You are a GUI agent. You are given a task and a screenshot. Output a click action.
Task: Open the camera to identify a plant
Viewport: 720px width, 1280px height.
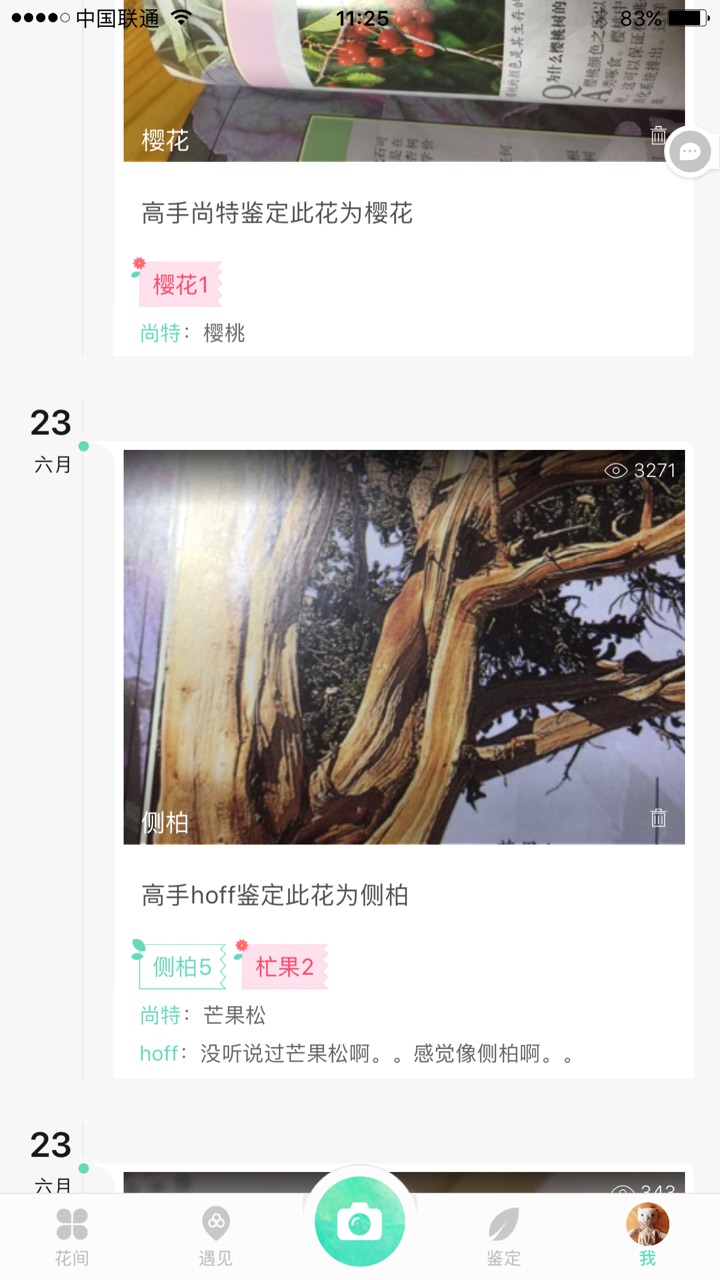pos(360,1222)
